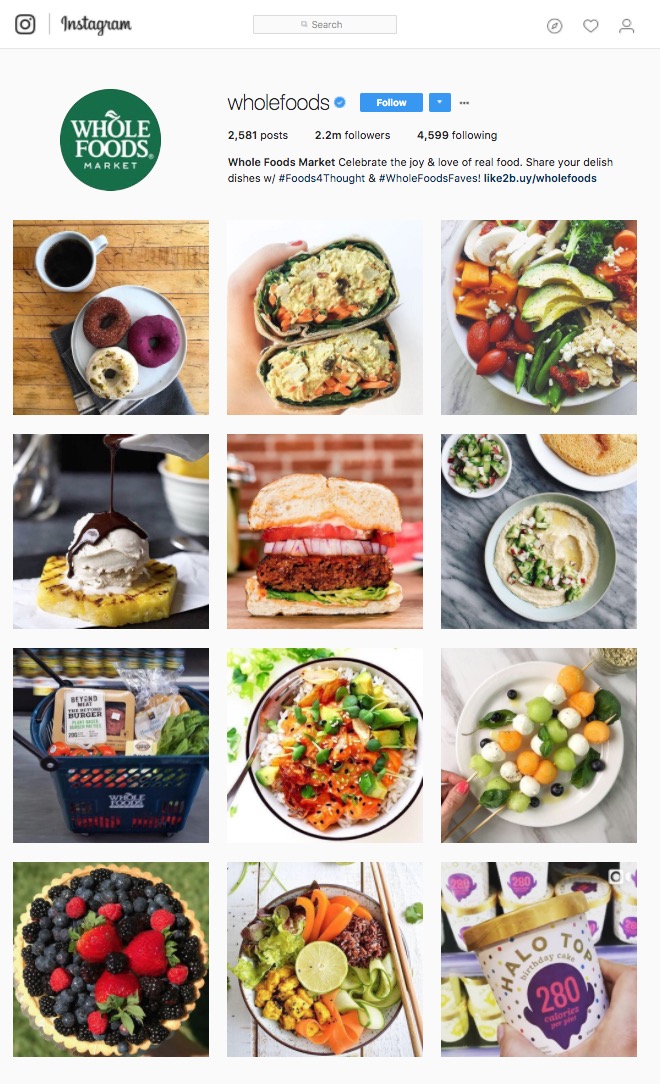
Task: Open the Explore compass icon
Action: click(x=554, y=26)
